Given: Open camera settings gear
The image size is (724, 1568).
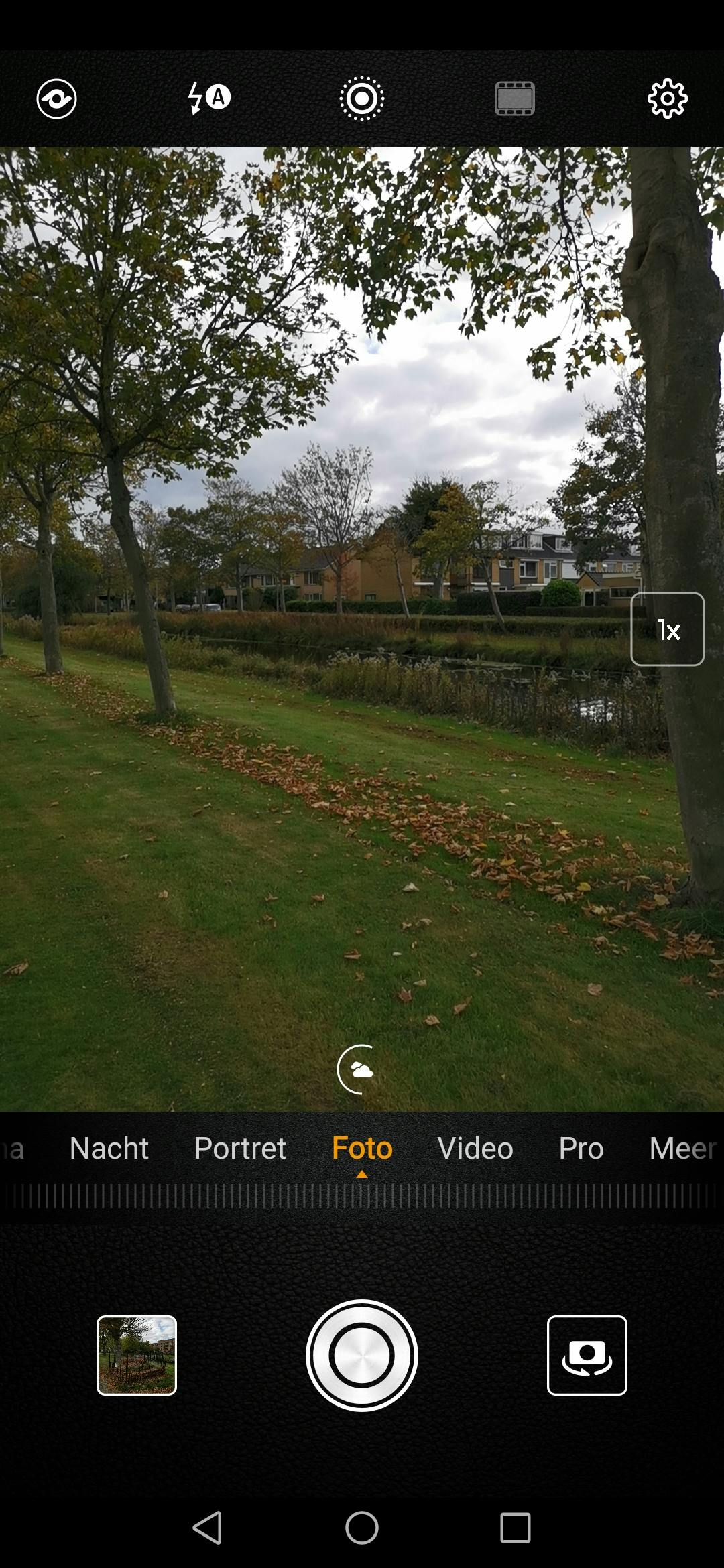Looking at the screenshot, I should pyautogui.click(x=667, y=99).
